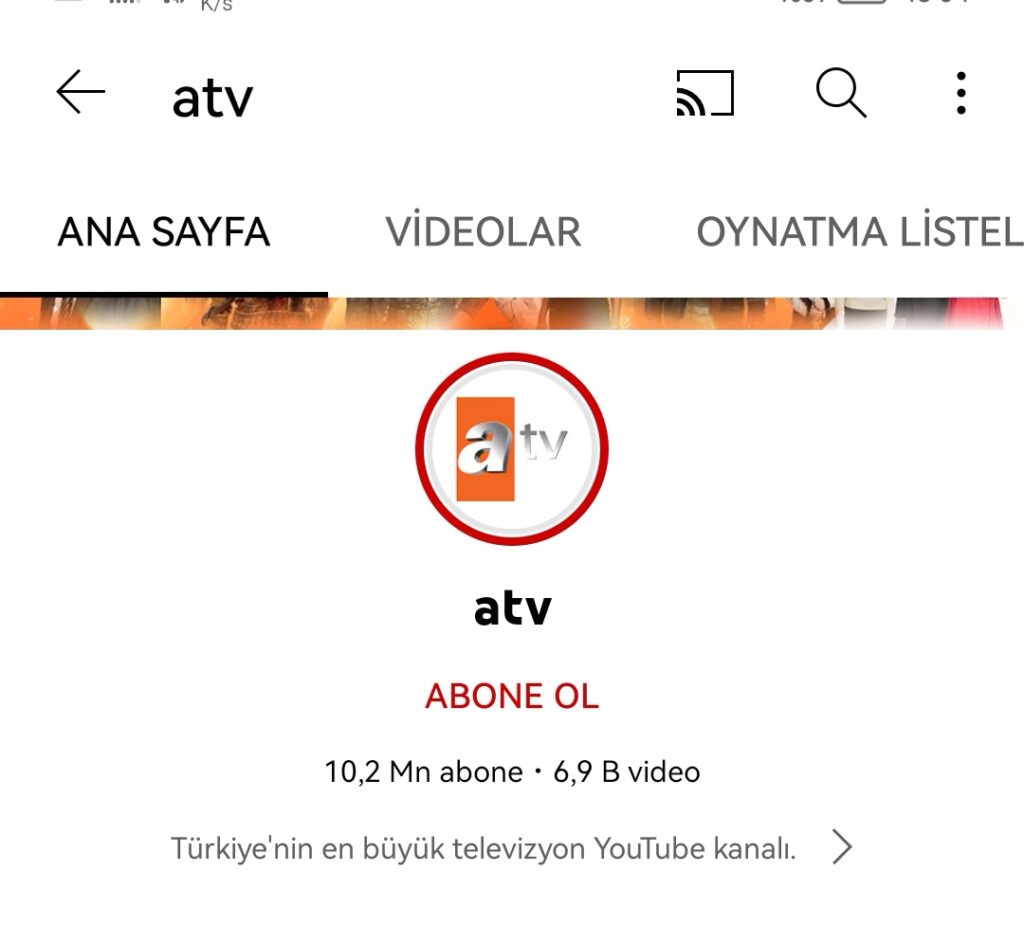Switch to the OYNATMA LİSTELERİ tab
This screenshot has height=925, width=1024.
click(858, 232)
